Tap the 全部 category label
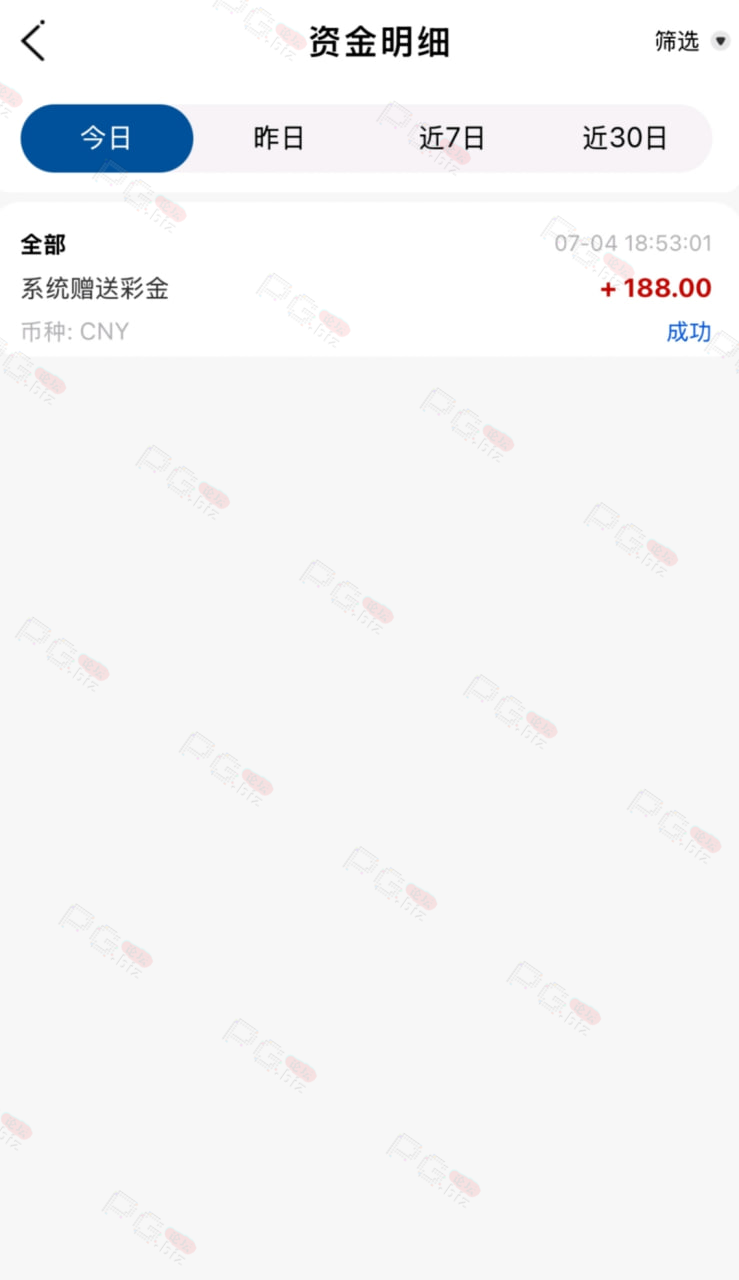 (x=42, y=244)
